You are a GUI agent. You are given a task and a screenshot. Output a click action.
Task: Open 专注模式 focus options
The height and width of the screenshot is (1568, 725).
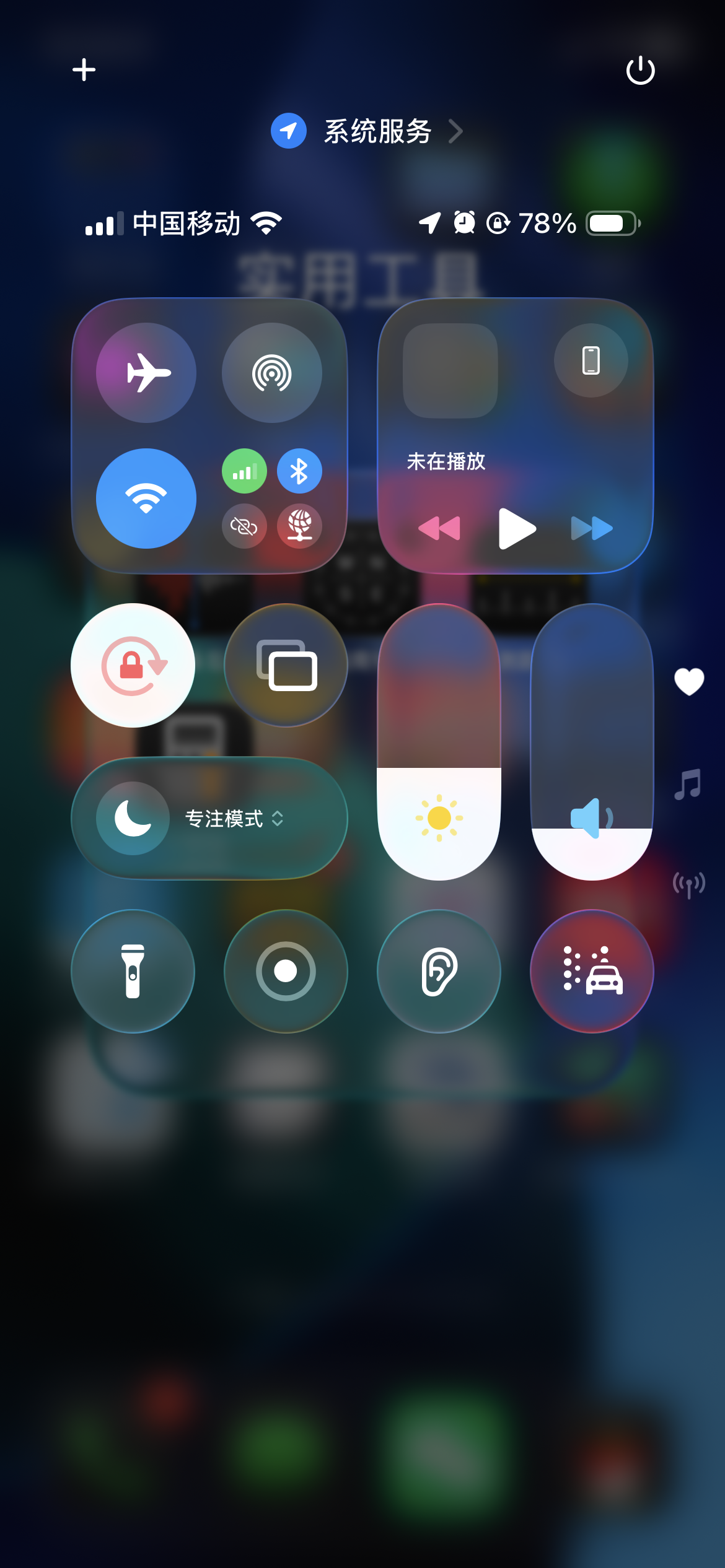tap(209, 818)
